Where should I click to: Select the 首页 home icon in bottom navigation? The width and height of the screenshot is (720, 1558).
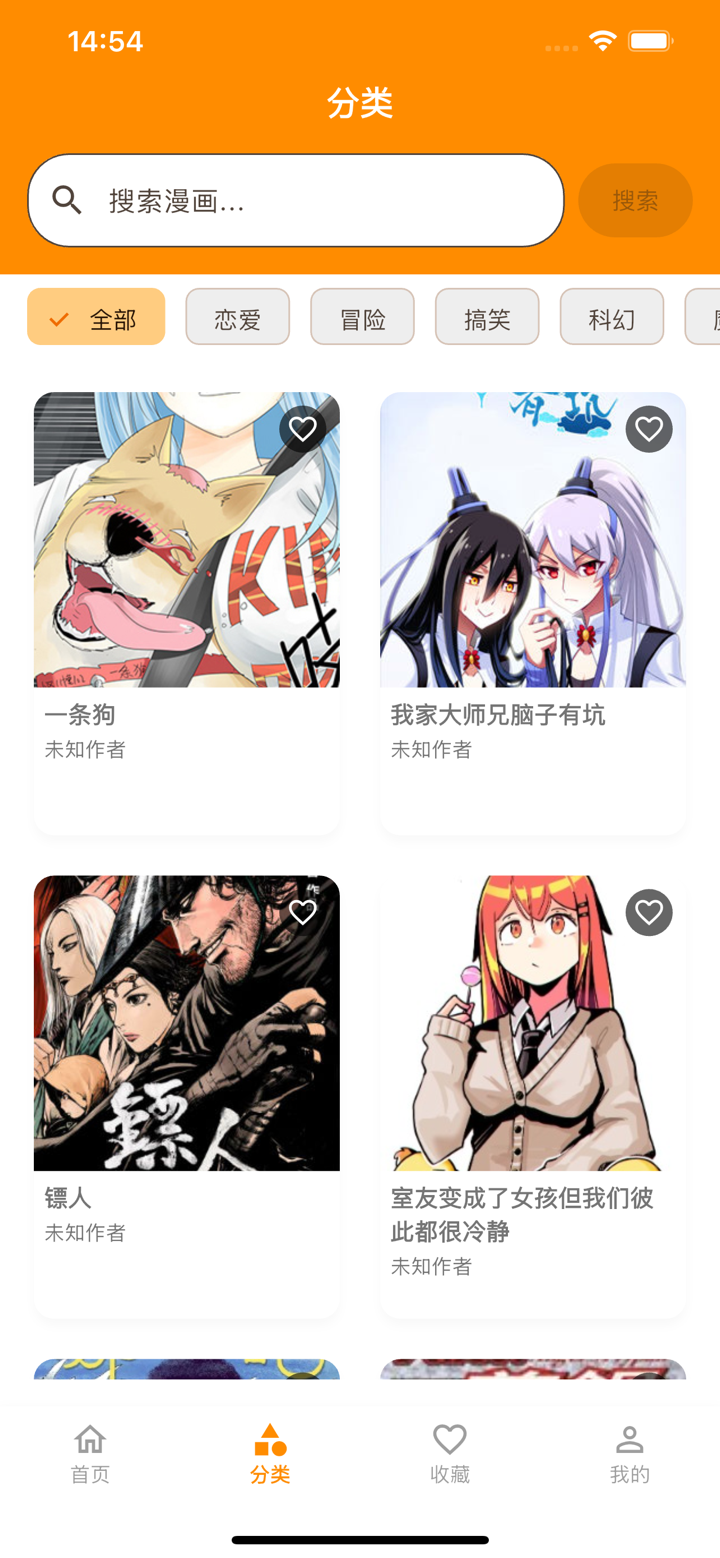click(90, 1438)
